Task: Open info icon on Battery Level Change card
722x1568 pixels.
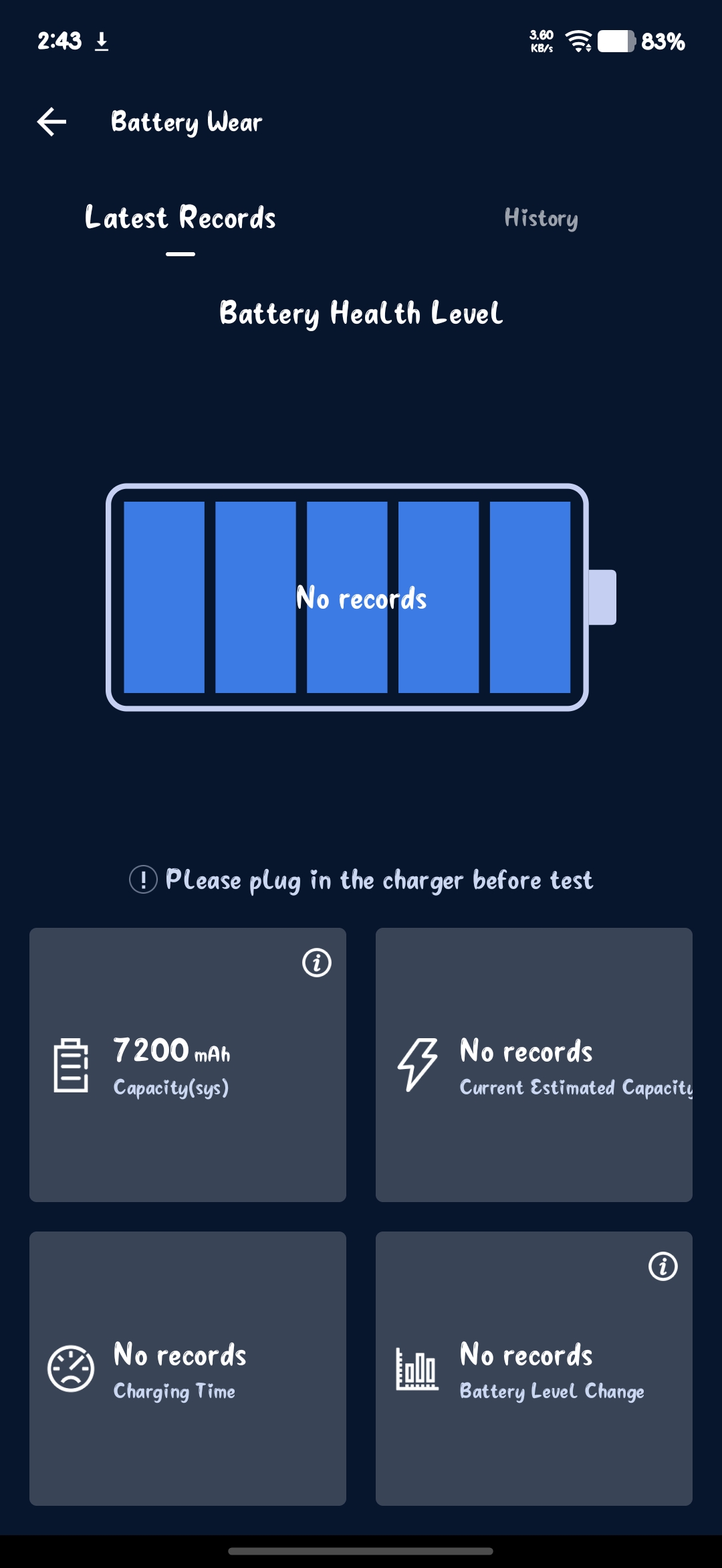Action: click(663, 1266)
